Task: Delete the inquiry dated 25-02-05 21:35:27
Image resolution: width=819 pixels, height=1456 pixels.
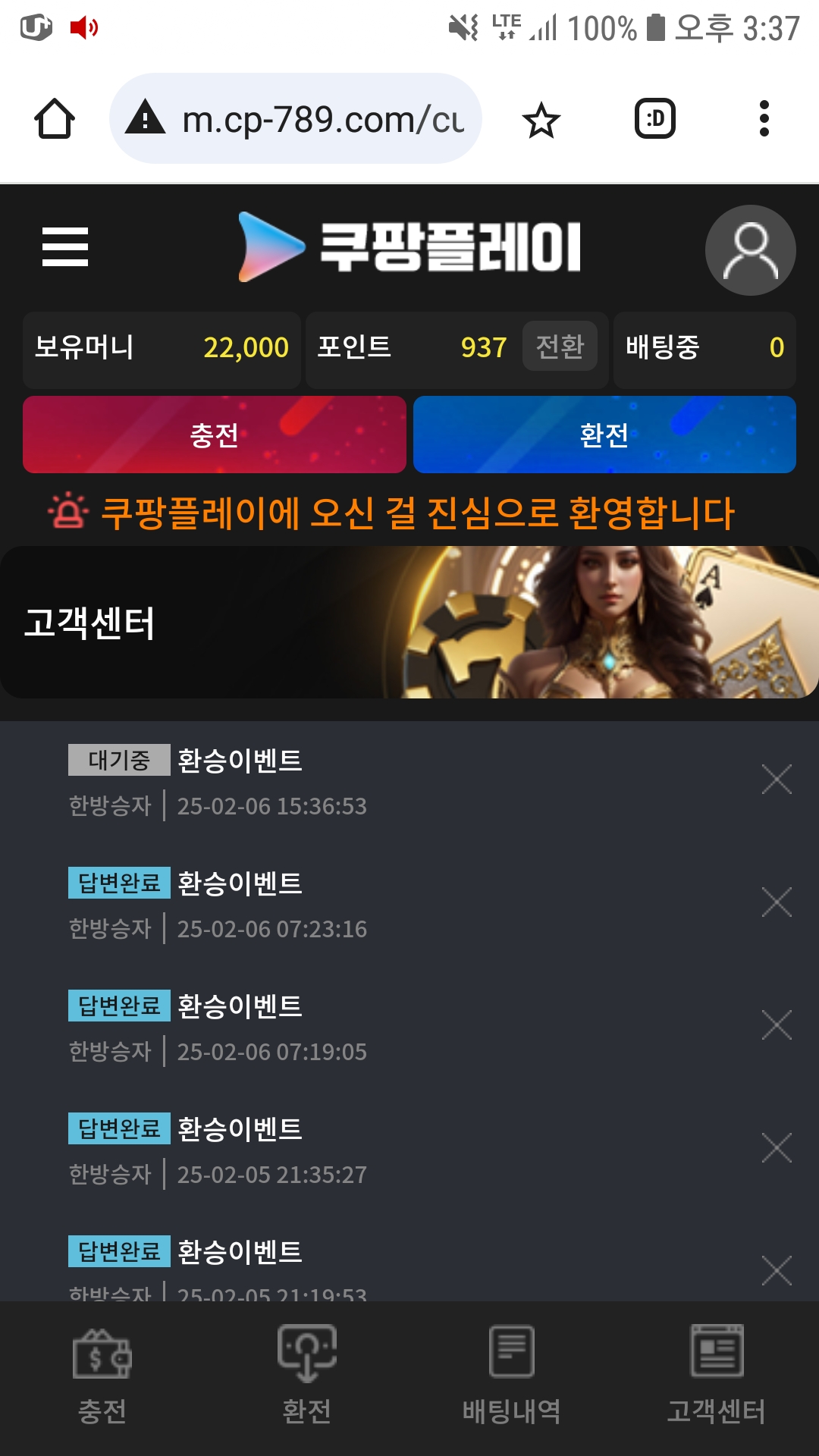Action: click(777, 1148)
